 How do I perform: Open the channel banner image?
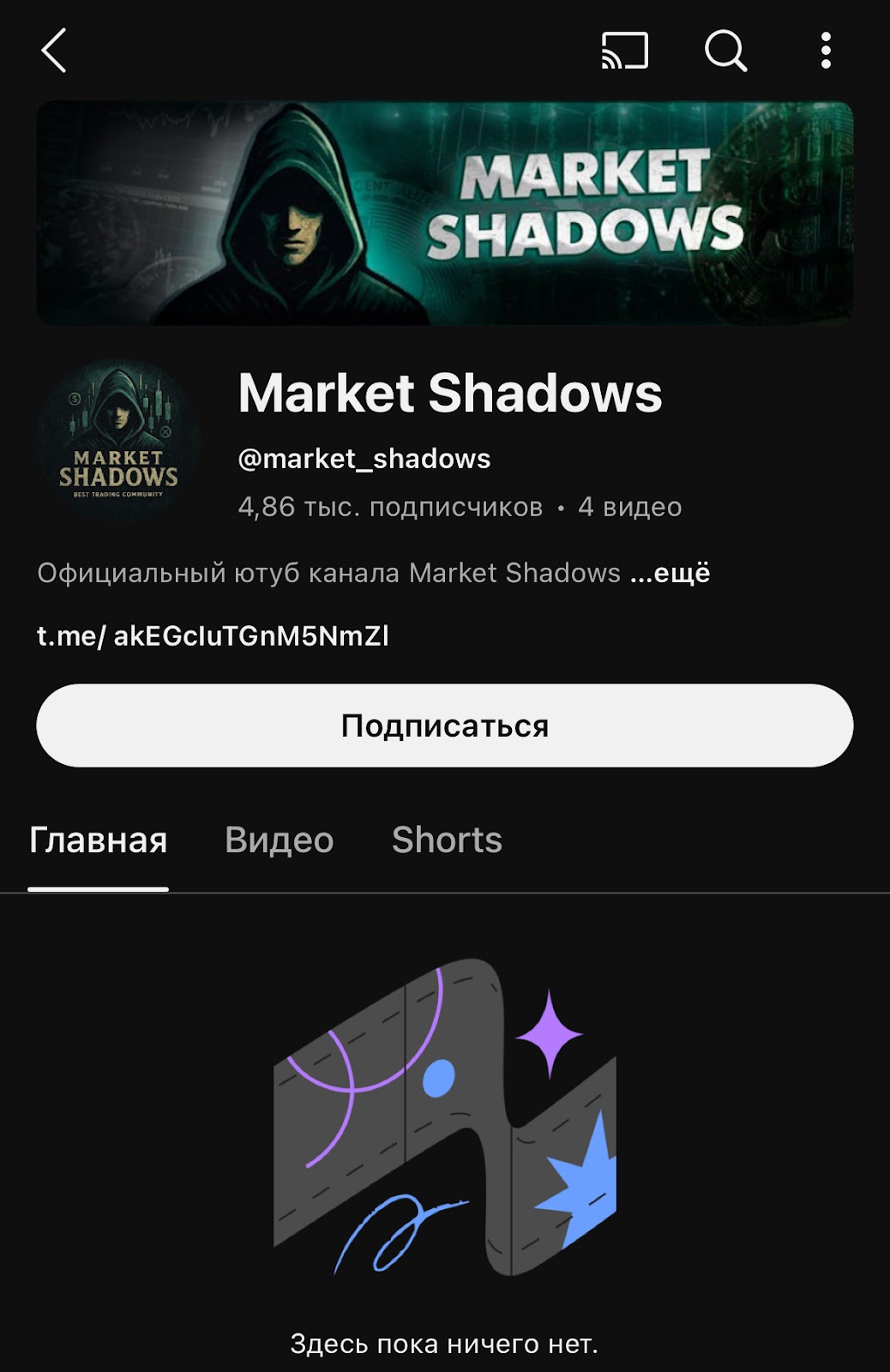445,211
